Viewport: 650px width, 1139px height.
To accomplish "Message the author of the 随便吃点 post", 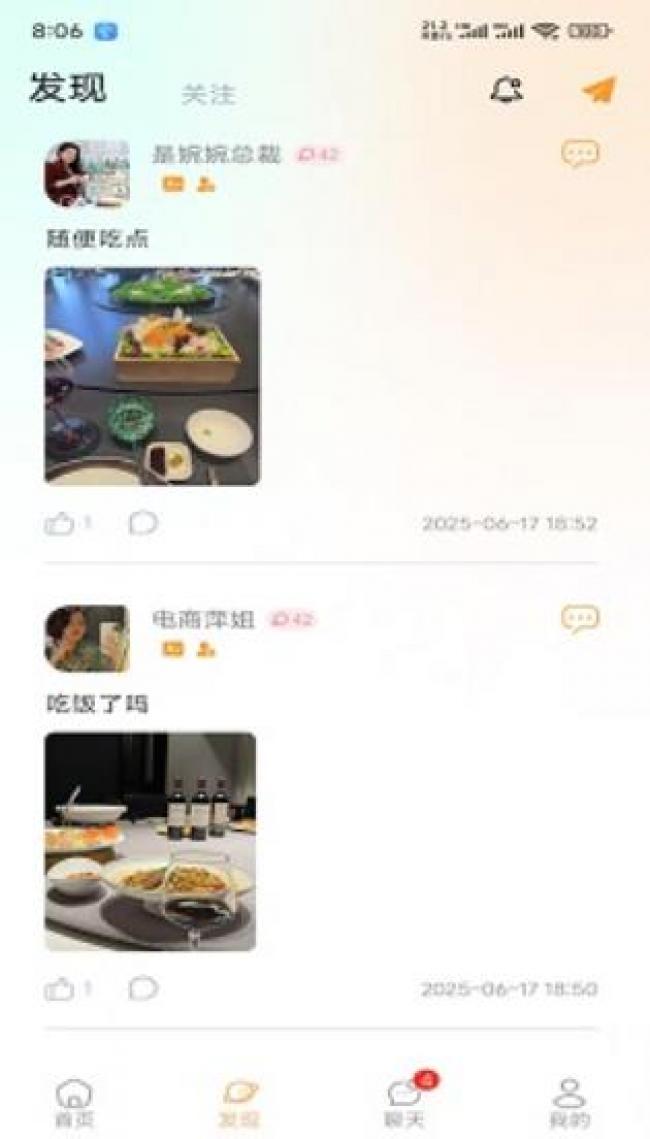I will pos(580,154).
